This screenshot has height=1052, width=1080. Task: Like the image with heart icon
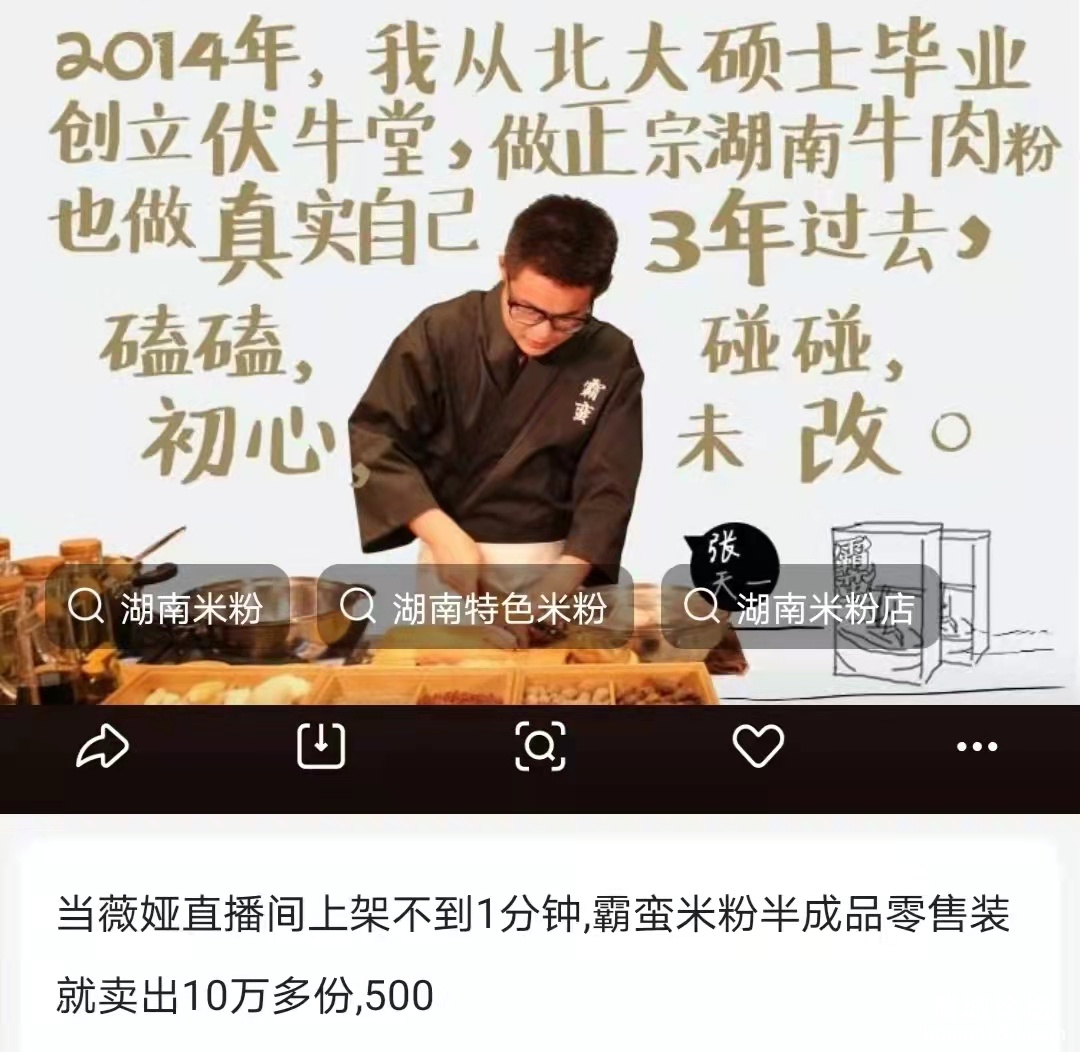(x=758, y=746)
